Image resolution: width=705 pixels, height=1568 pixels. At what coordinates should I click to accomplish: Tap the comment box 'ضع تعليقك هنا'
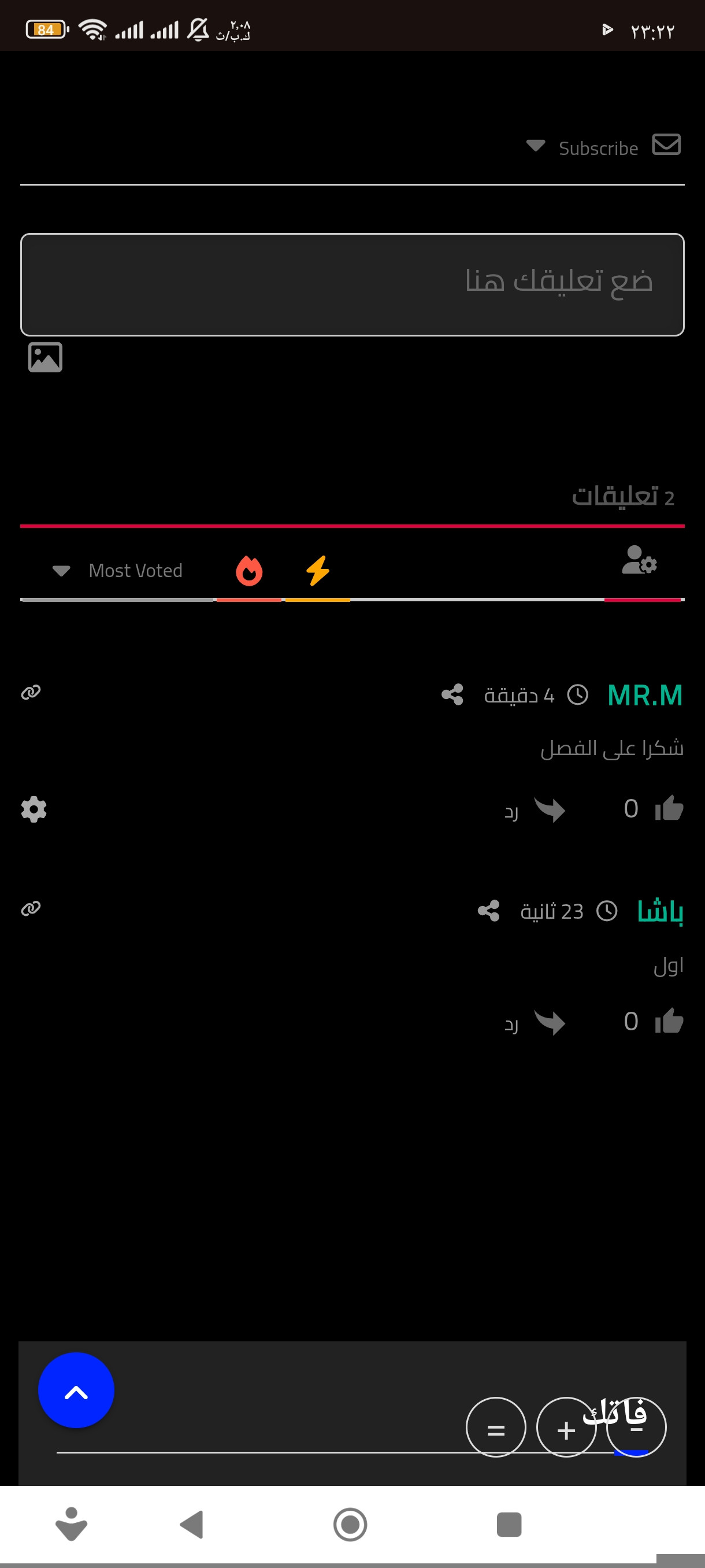[x=352, y=284]
